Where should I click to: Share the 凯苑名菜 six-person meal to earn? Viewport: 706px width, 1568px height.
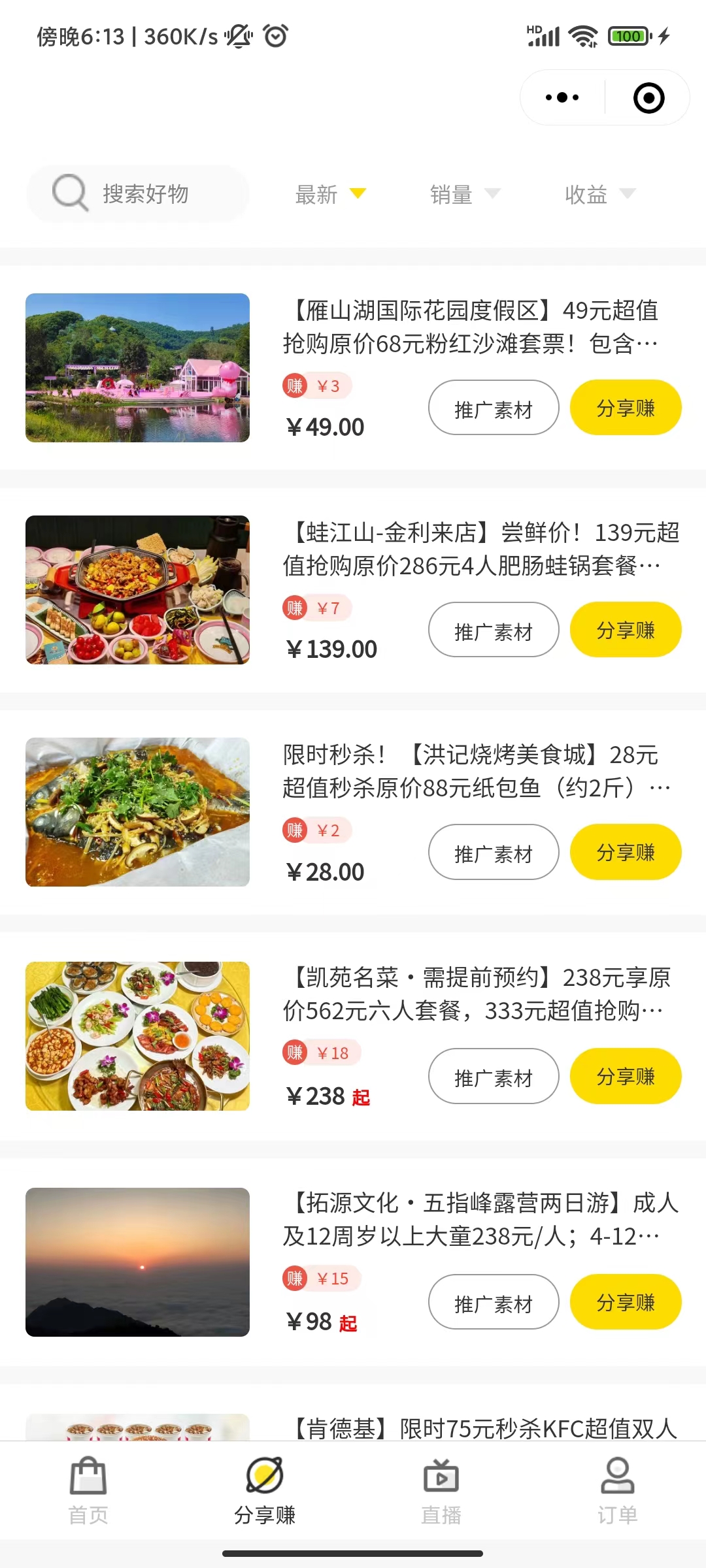pos(626,1077)
